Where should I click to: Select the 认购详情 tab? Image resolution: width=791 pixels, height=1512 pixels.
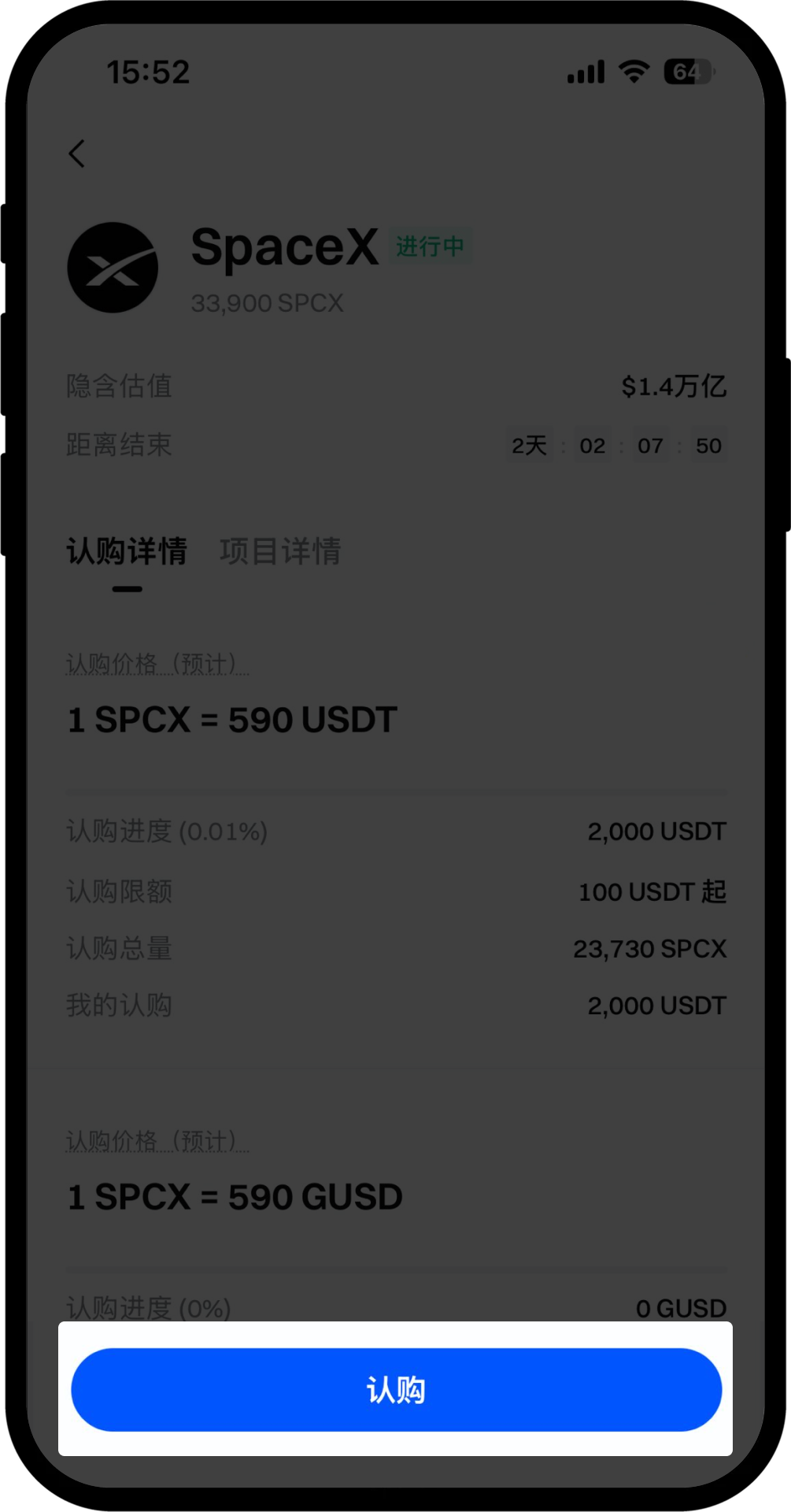127,551
